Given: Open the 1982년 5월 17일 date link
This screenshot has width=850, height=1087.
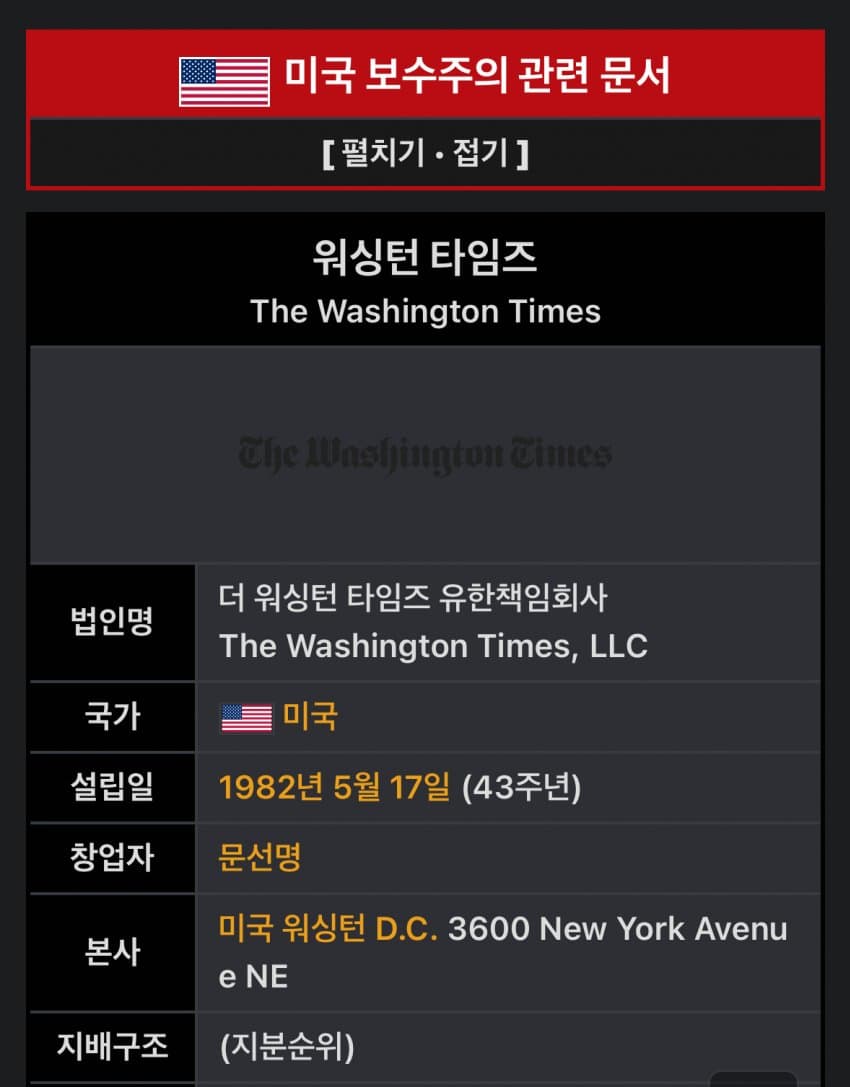Looking at the screenshot, I should click(x=334, y=787).
